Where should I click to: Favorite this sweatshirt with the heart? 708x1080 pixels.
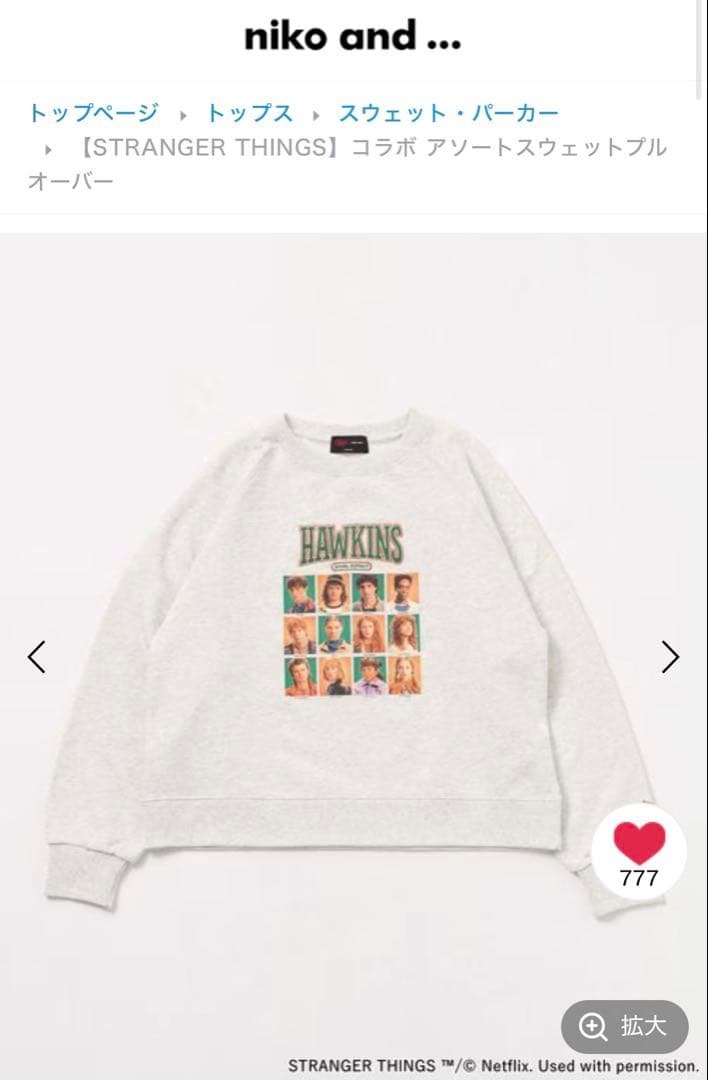pos(639,845)
